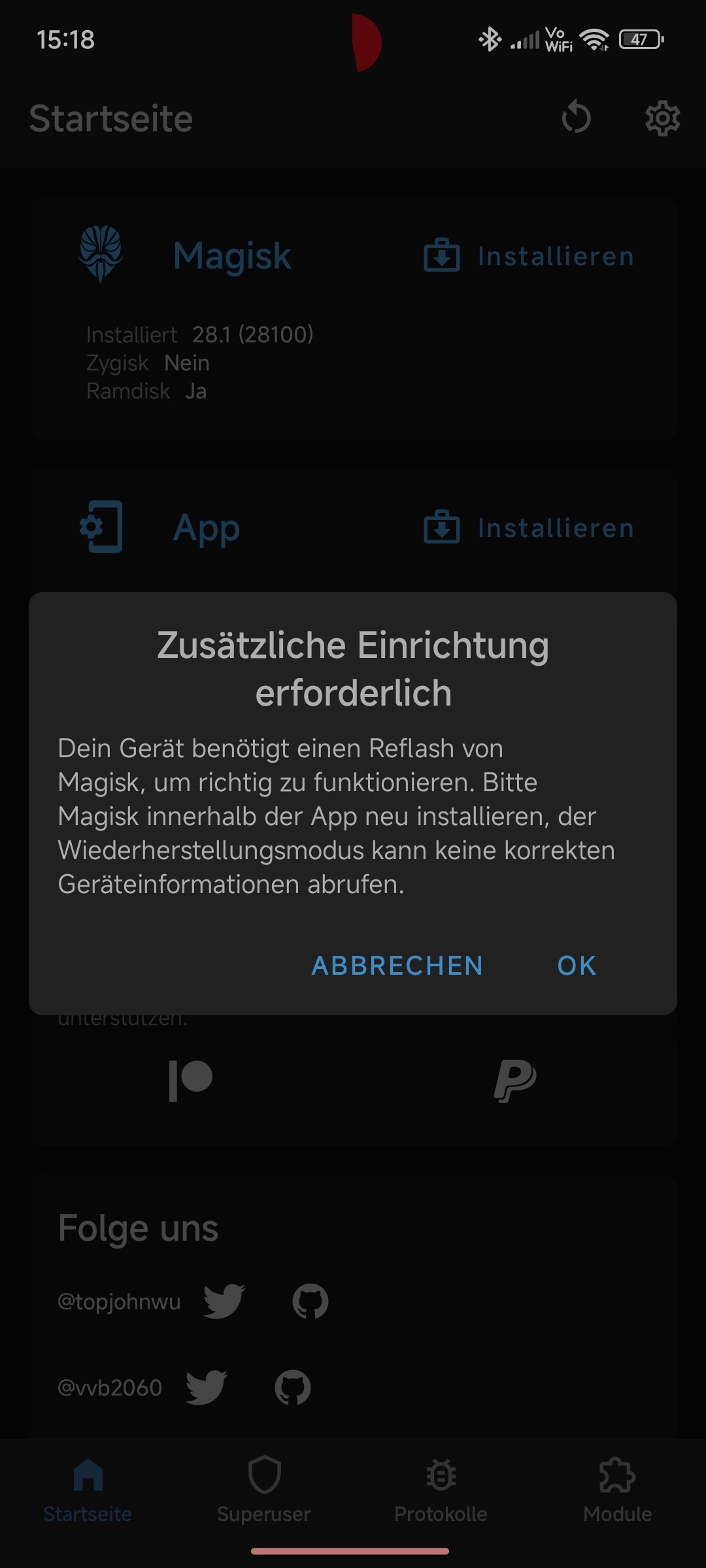This screenshot has height=1568, width=706.
Task: Confirm the dialog with OK
Action: click(577, 966)
